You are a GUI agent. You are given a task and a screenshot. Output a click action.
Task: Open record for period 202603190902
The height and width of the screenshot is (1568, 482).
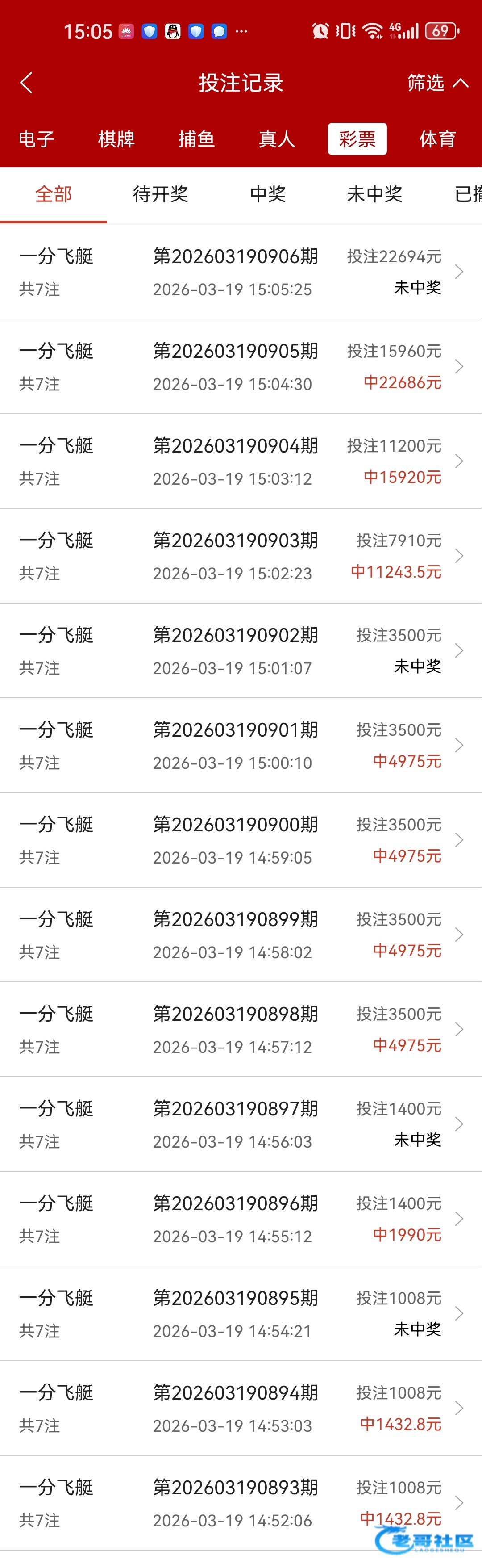(241, 651)
